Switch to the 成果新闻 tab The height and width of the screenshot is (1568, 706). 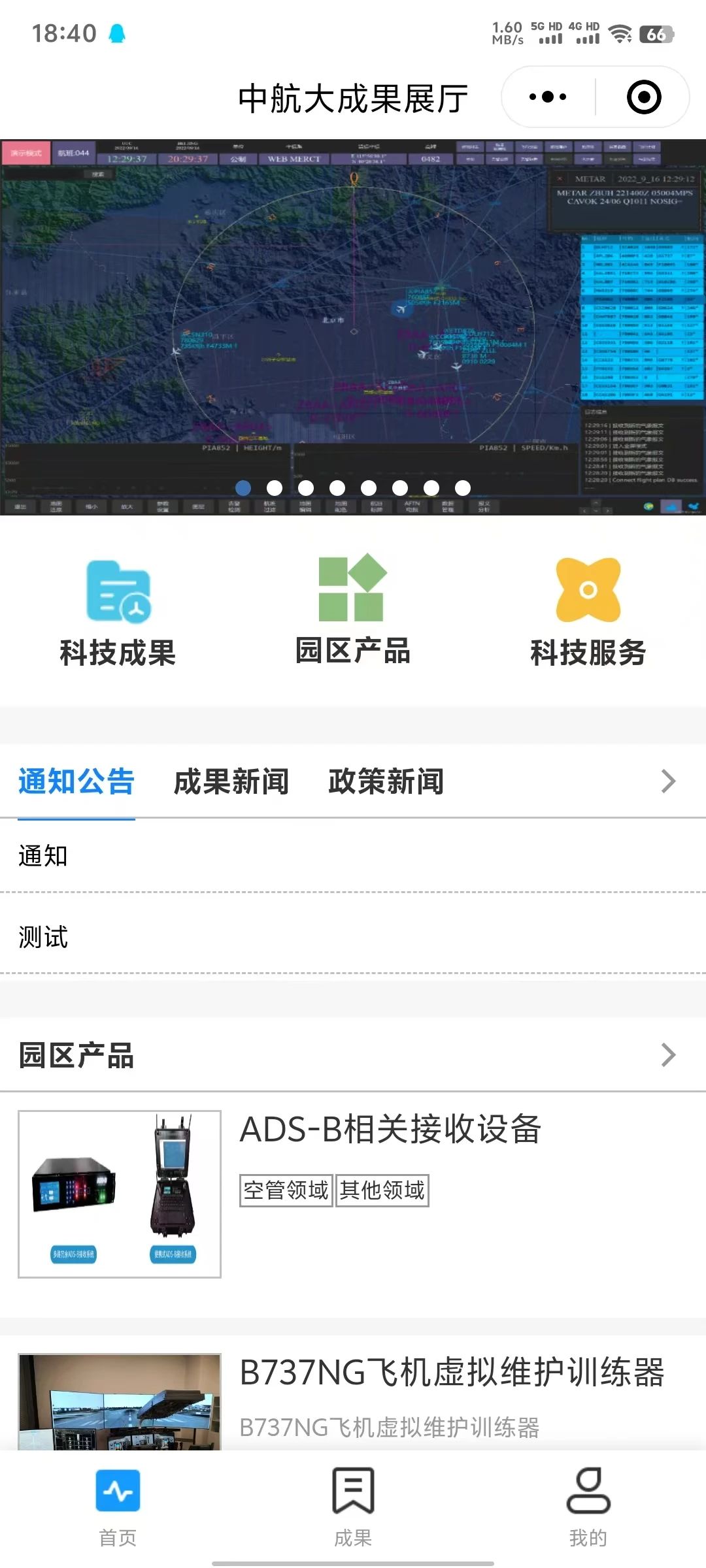(x=231, y=781)
